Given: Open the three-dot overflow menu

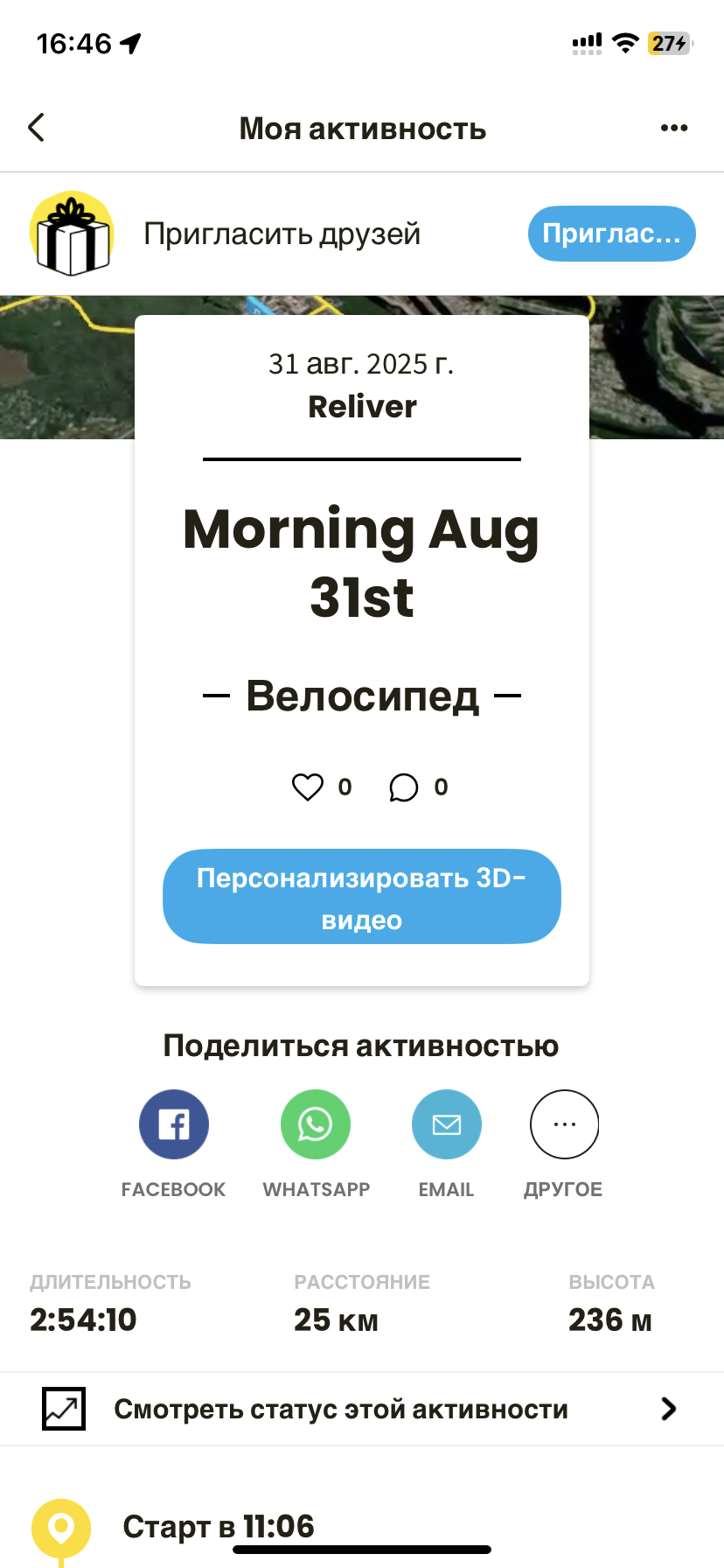Looking at the screenshot, I should (x=673, y=128).
